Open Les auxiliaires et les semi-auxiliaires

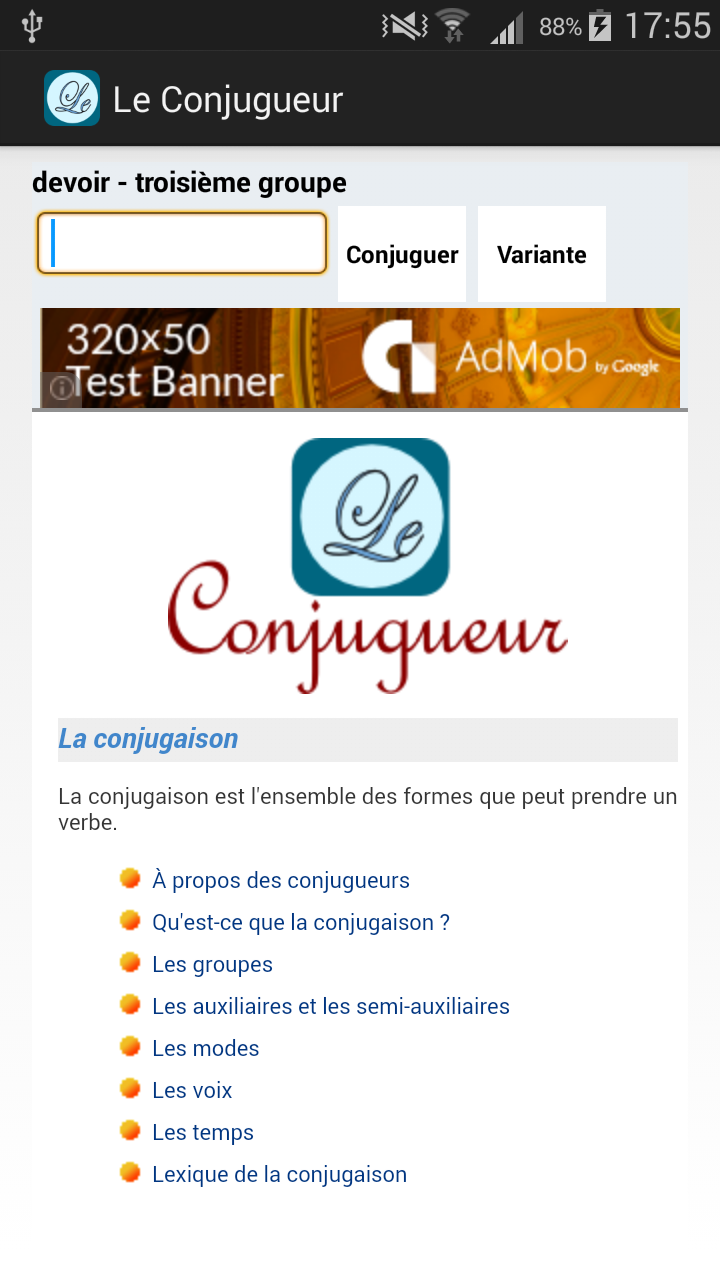[x=331, y=1006]
